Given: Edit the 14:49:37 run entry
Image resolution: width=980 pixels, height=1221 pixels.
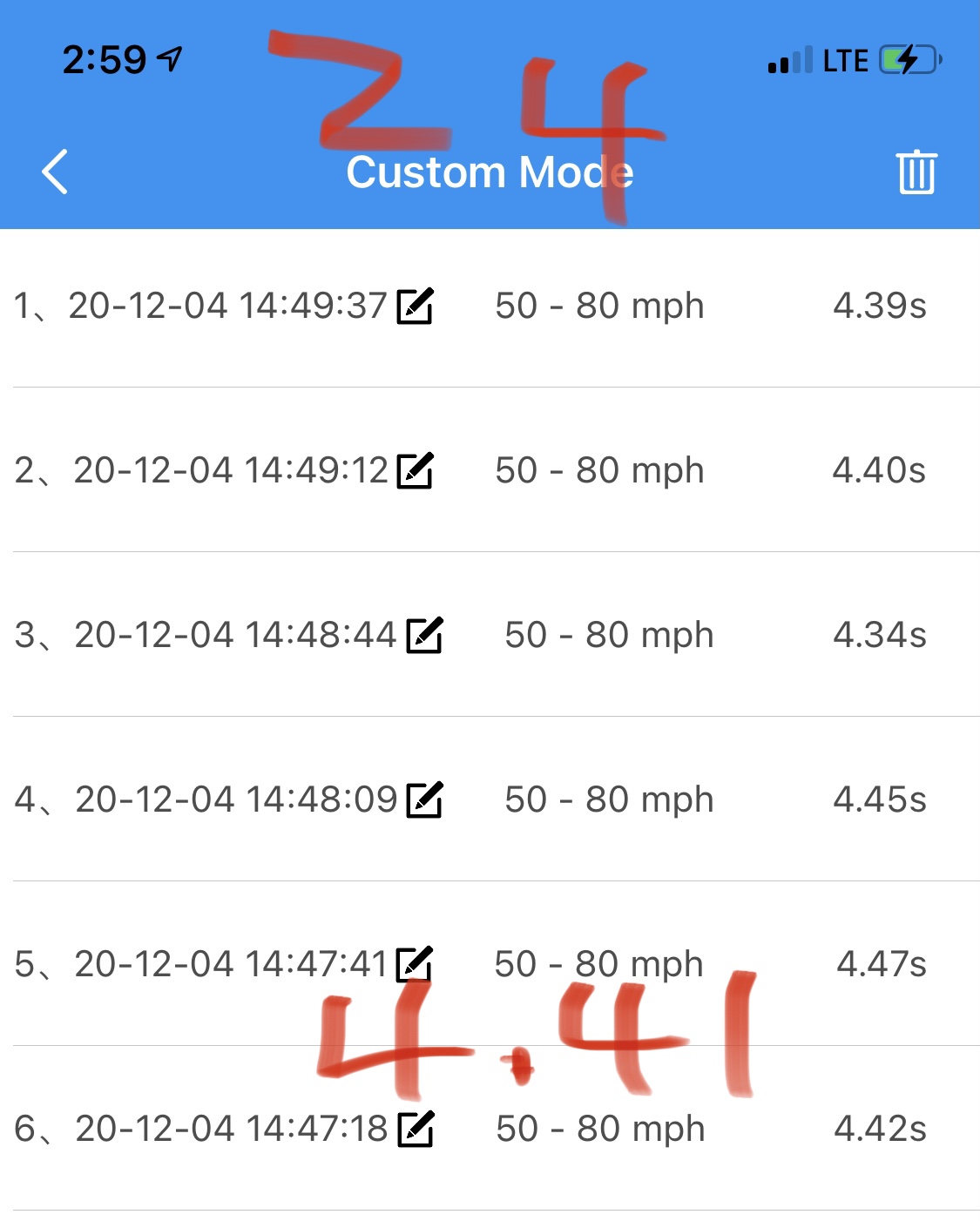Looking at the screenshot, I should click(x=415, y=306).
